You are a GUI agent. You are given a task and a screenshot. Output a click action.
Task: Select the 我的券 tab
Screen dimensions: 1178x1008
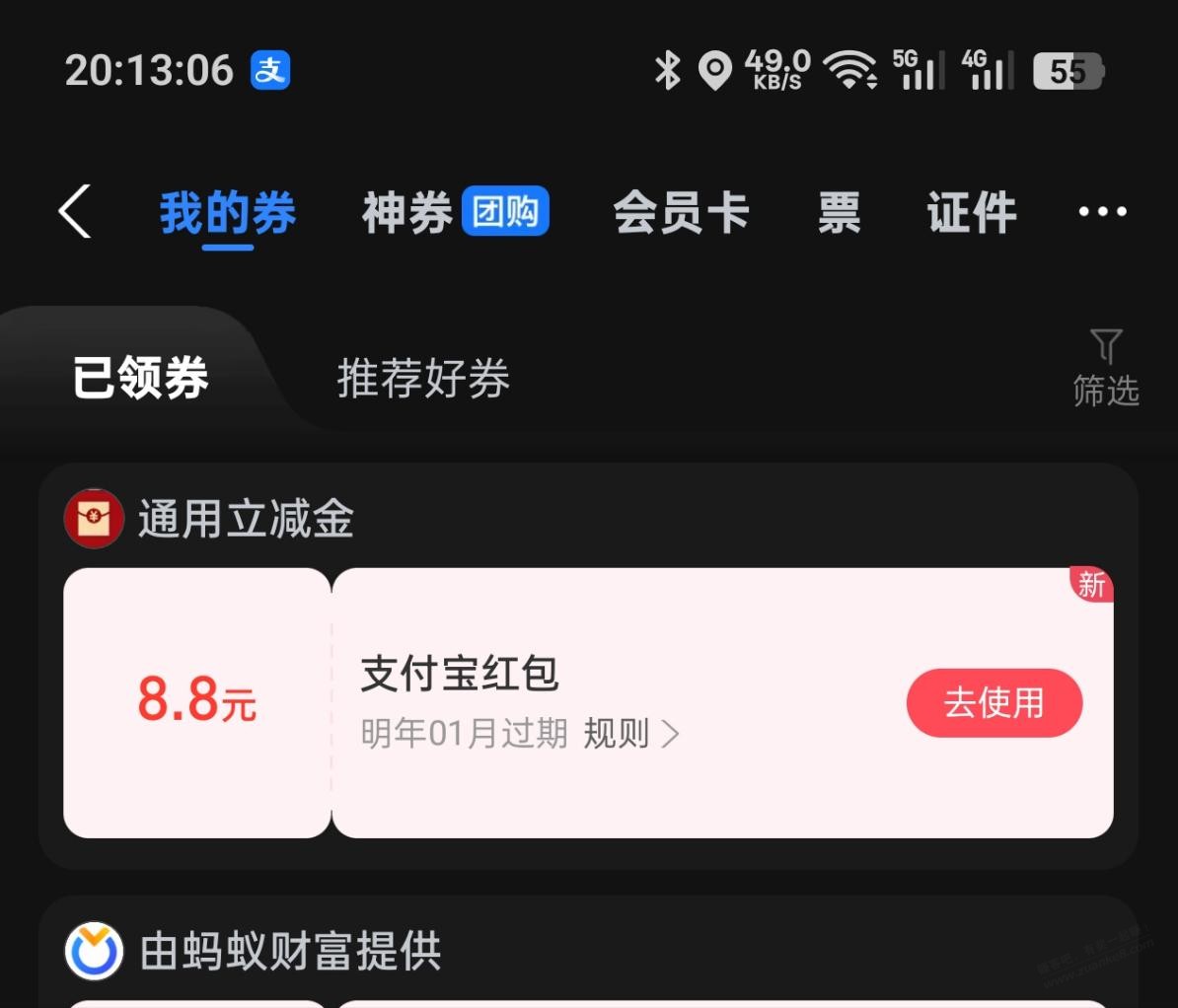pos(228,212)
